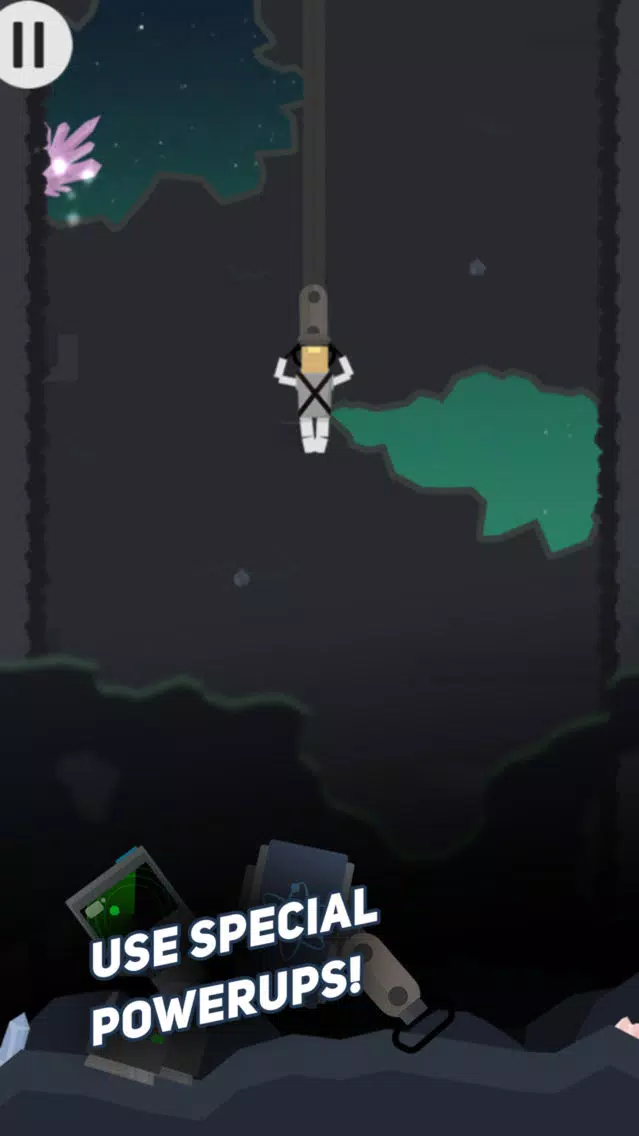Pause the game
Screen dimensions: 639x1136
click(x=30, y=42)
